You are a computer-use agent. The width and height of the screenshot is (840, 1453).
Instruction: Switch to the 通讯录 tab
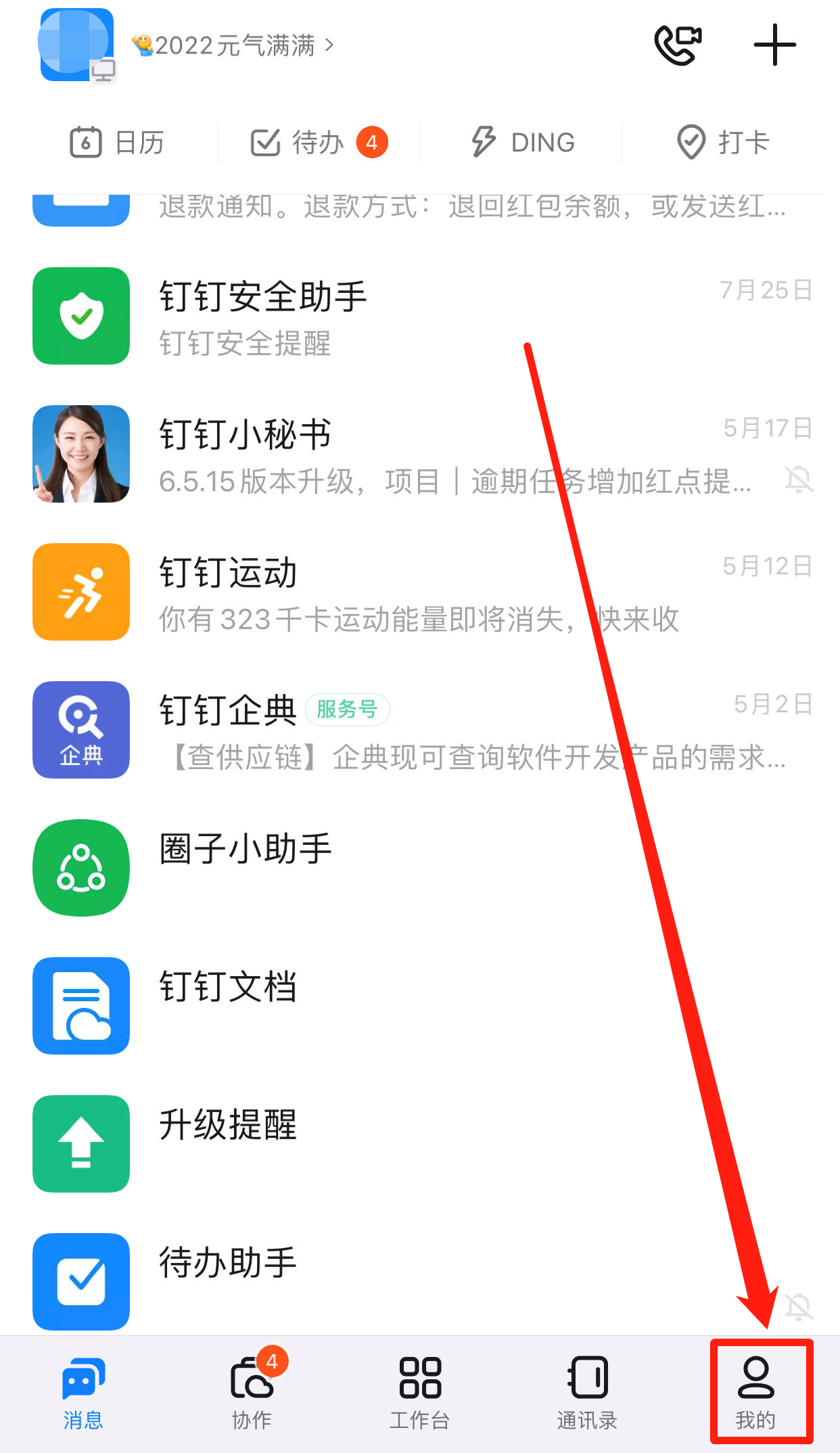point(588,1393)
